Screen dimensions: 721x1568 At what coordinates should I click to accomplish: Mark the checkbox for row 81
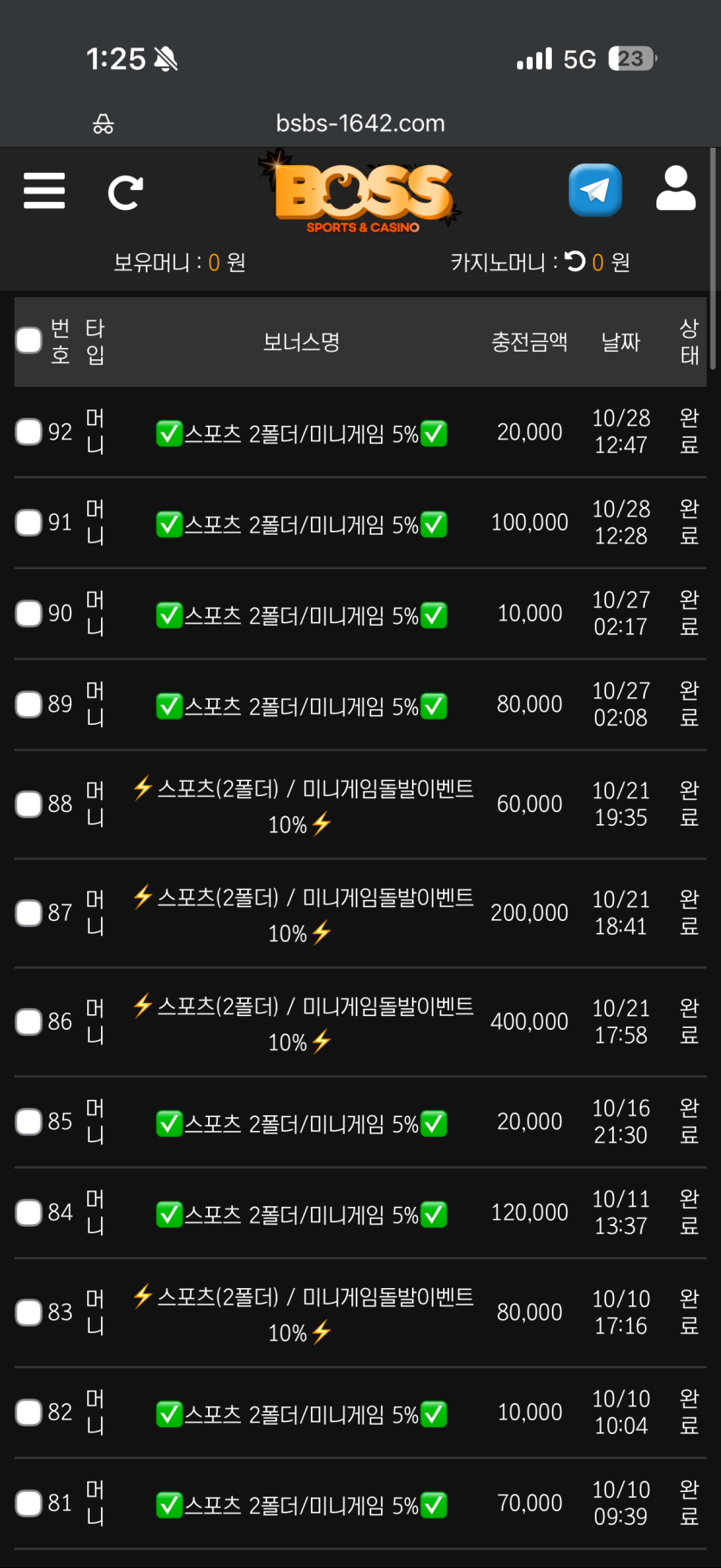28,1503
